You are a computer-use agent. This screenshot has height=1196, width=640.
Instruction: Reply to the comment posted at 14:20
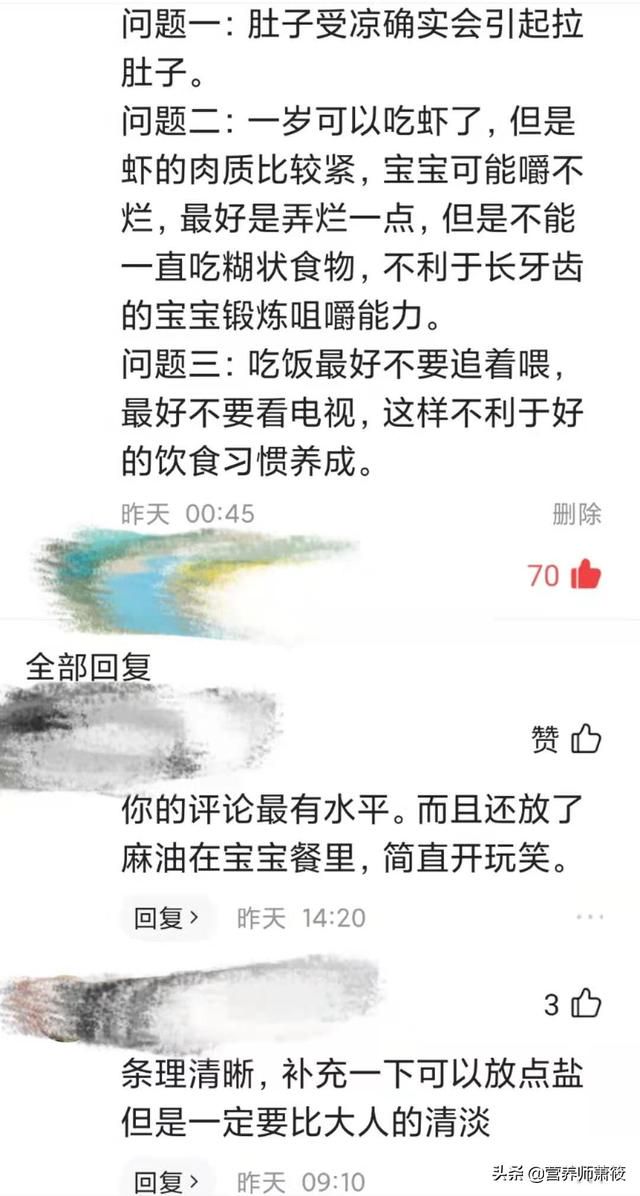click(x=165, y=917)
